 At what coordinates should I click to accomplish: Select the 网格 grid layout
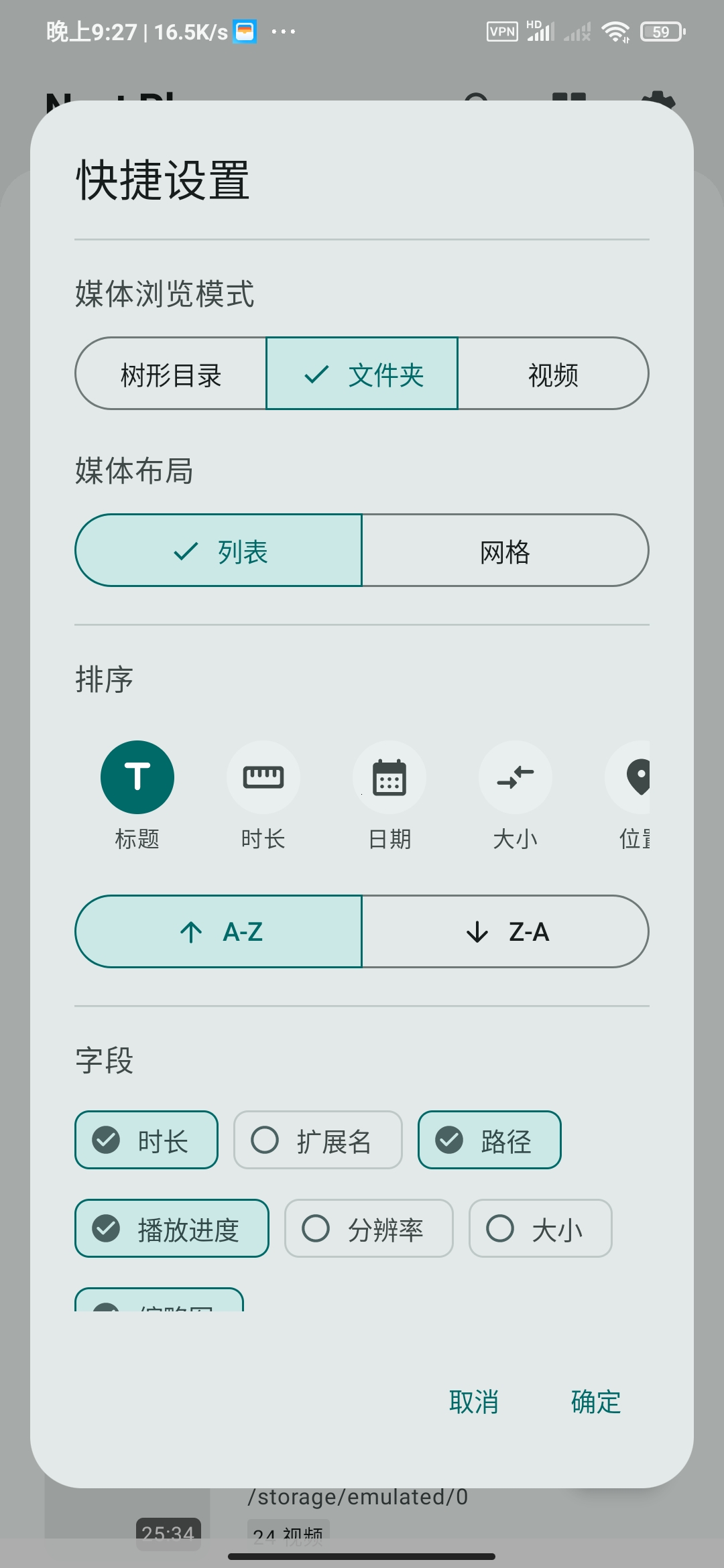[505, 551]
